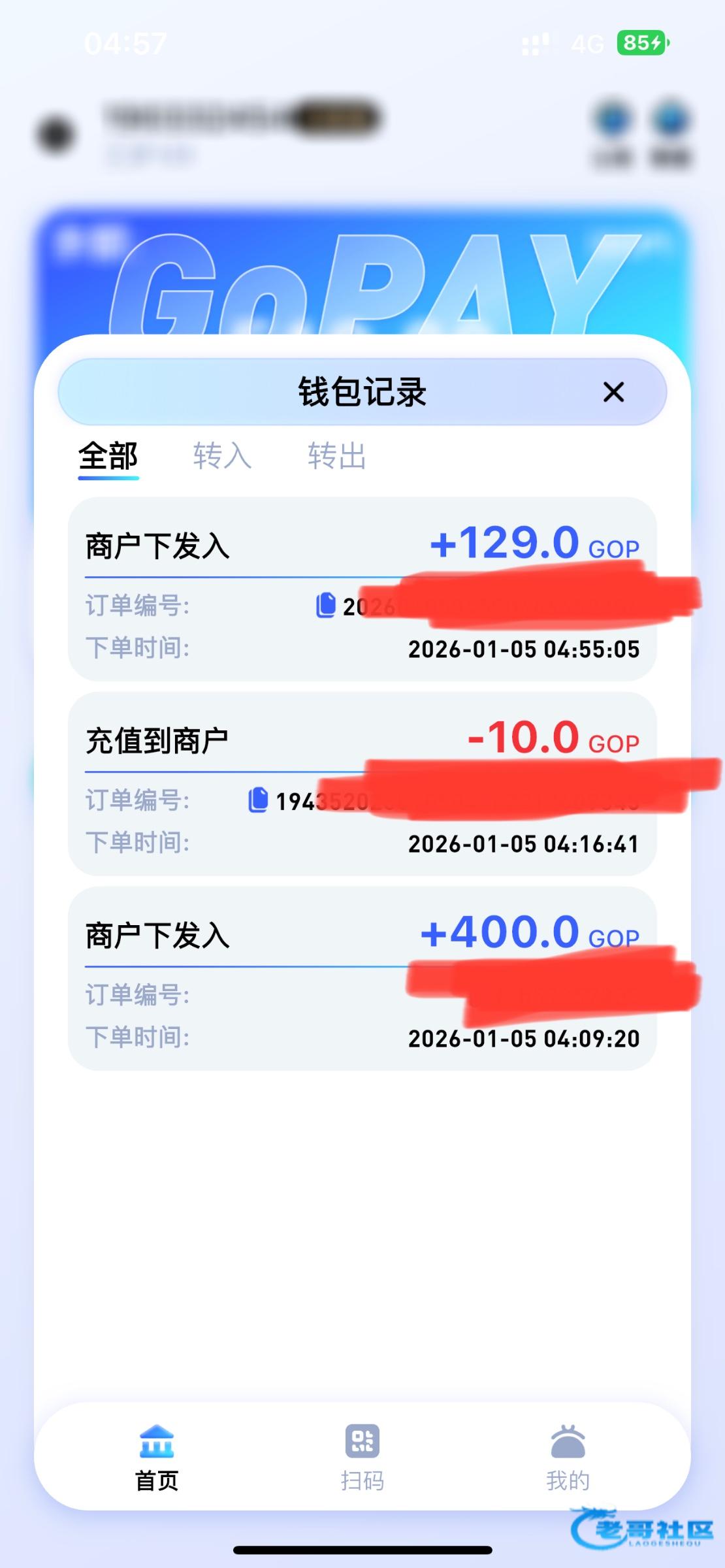Go to 首页 in bottom navigation

coord(157,1458)
